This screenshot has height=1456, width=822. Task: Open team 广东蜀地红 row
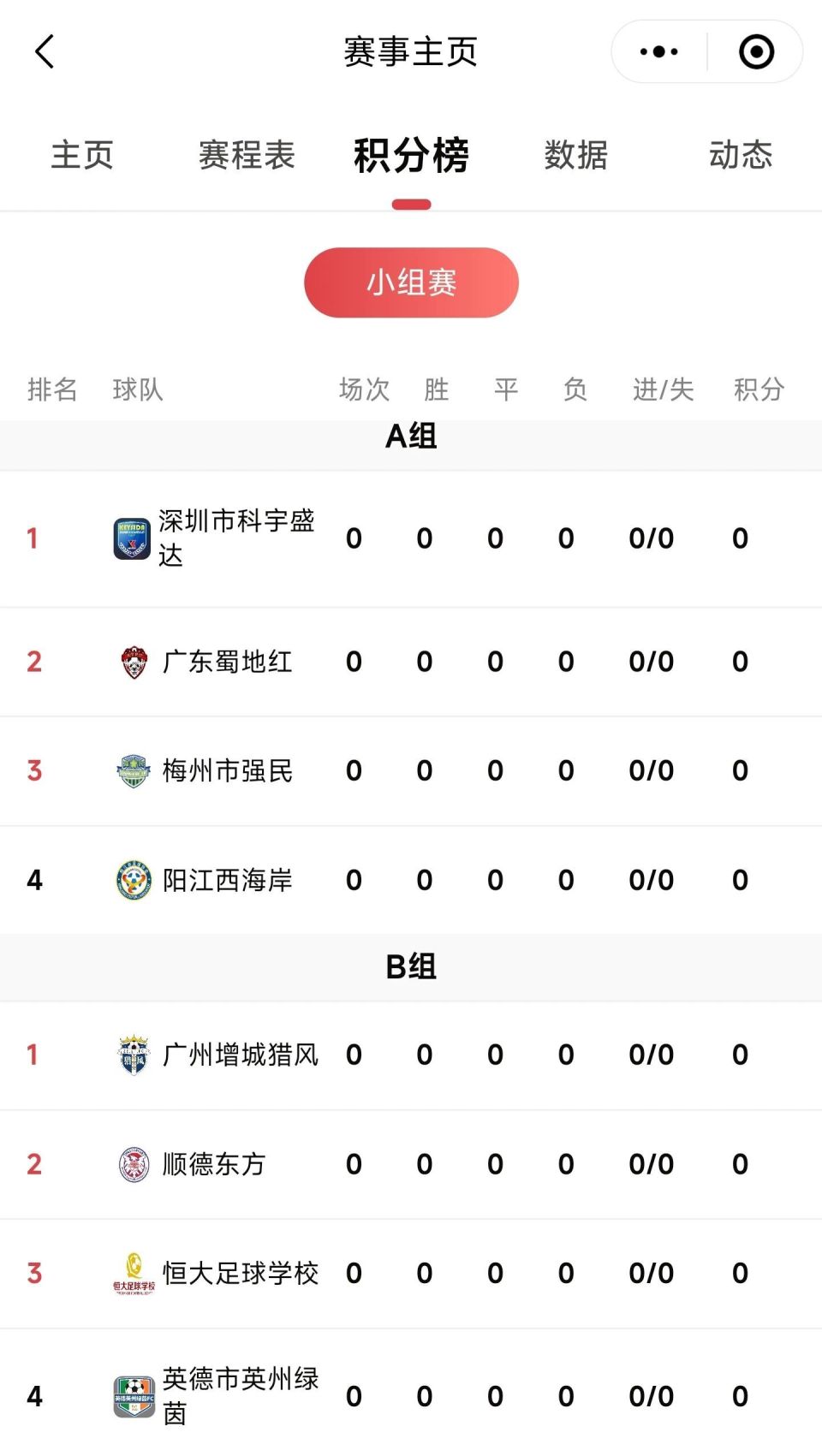point(411,662)
